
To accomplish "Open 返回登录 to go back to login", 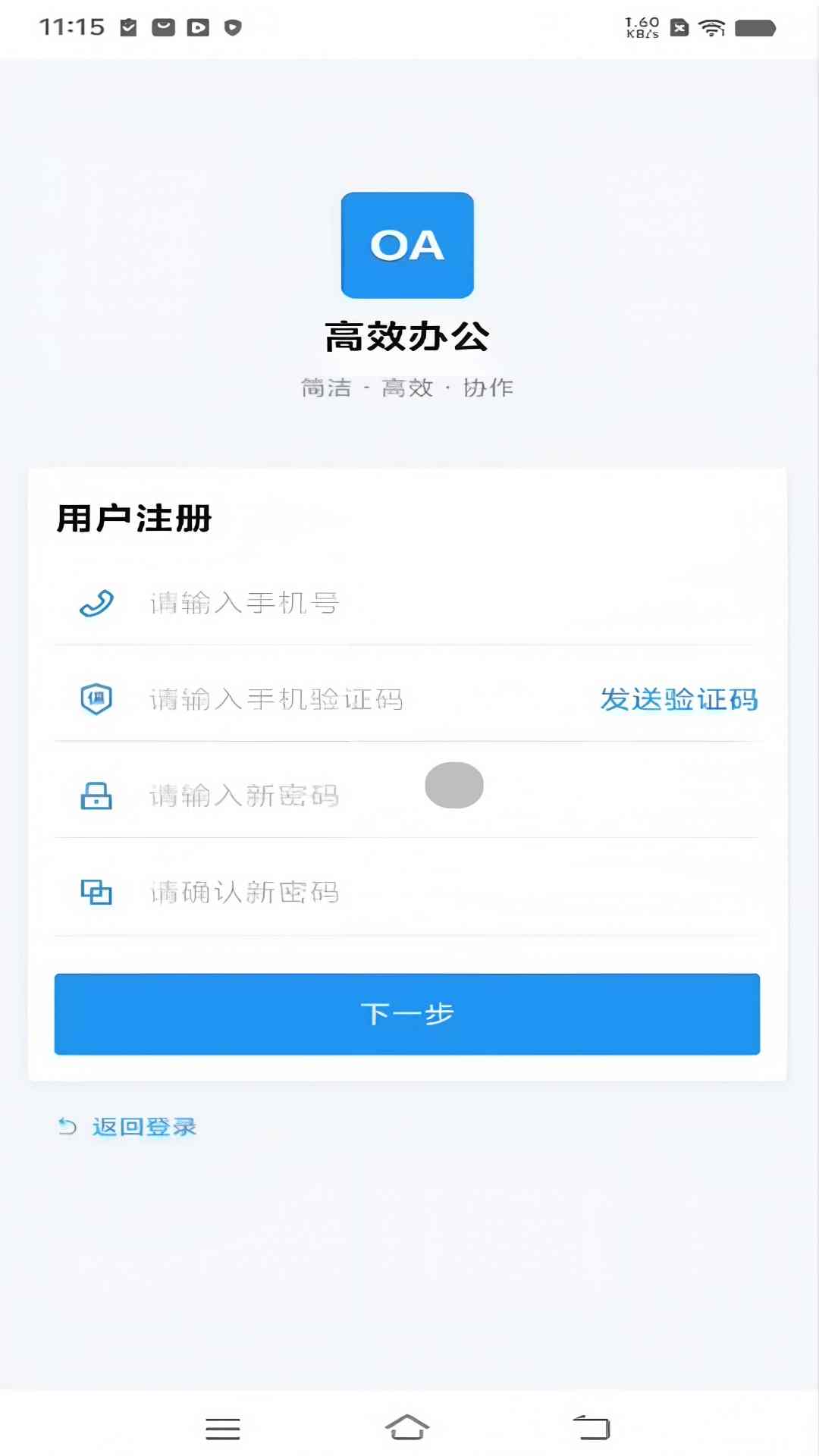I will click(143, 1127).
